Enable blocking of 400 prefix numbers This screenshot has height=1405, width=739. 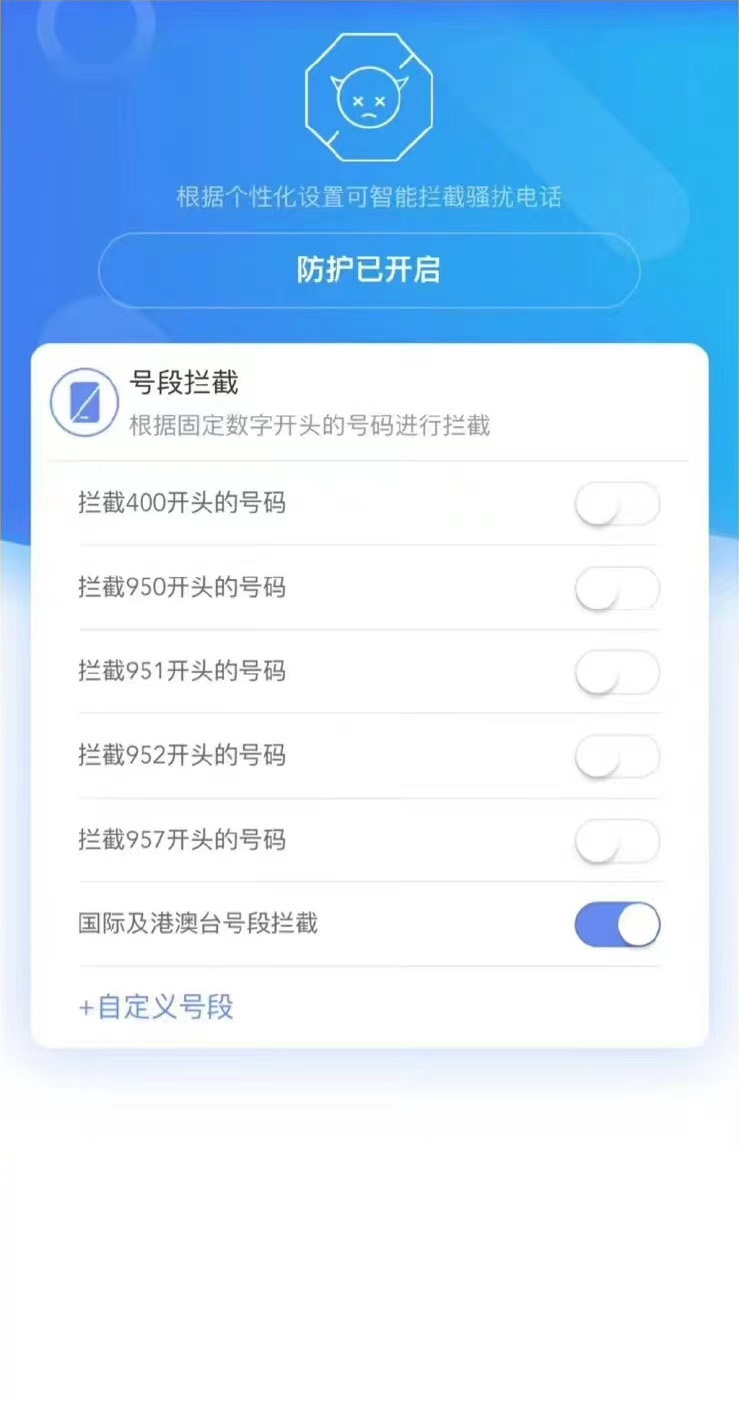[617, 503]
